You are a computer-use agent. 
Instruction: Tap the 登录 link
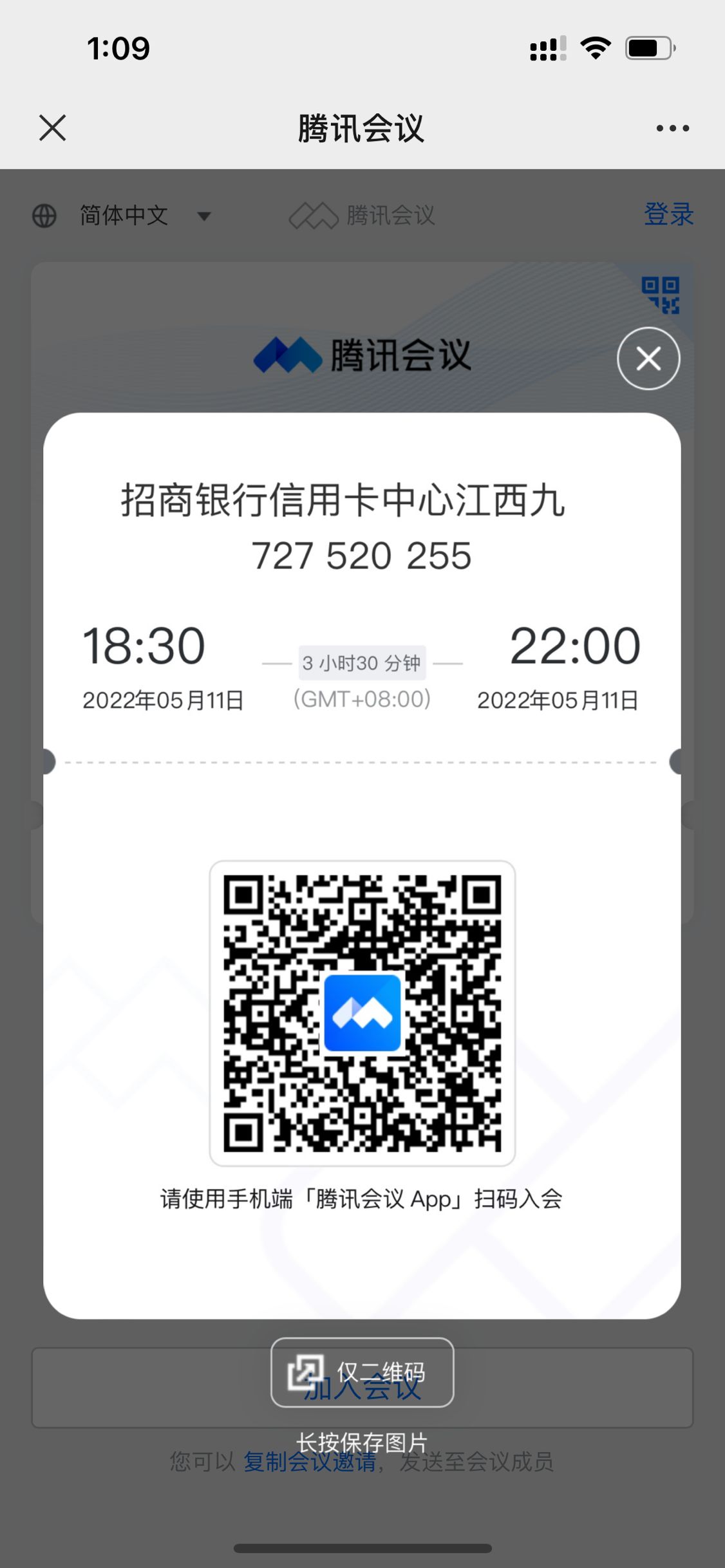click(668, 214)
